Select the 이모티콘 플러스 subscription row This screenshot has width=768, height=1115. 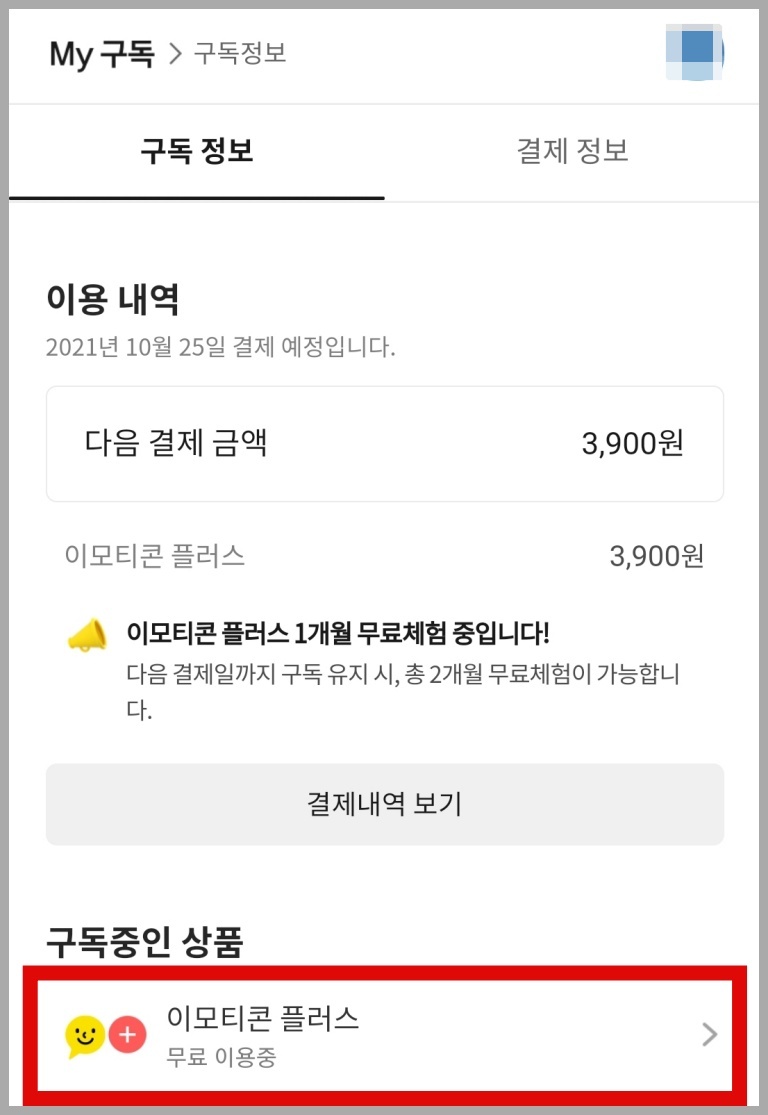click(x=384, y=1035)
